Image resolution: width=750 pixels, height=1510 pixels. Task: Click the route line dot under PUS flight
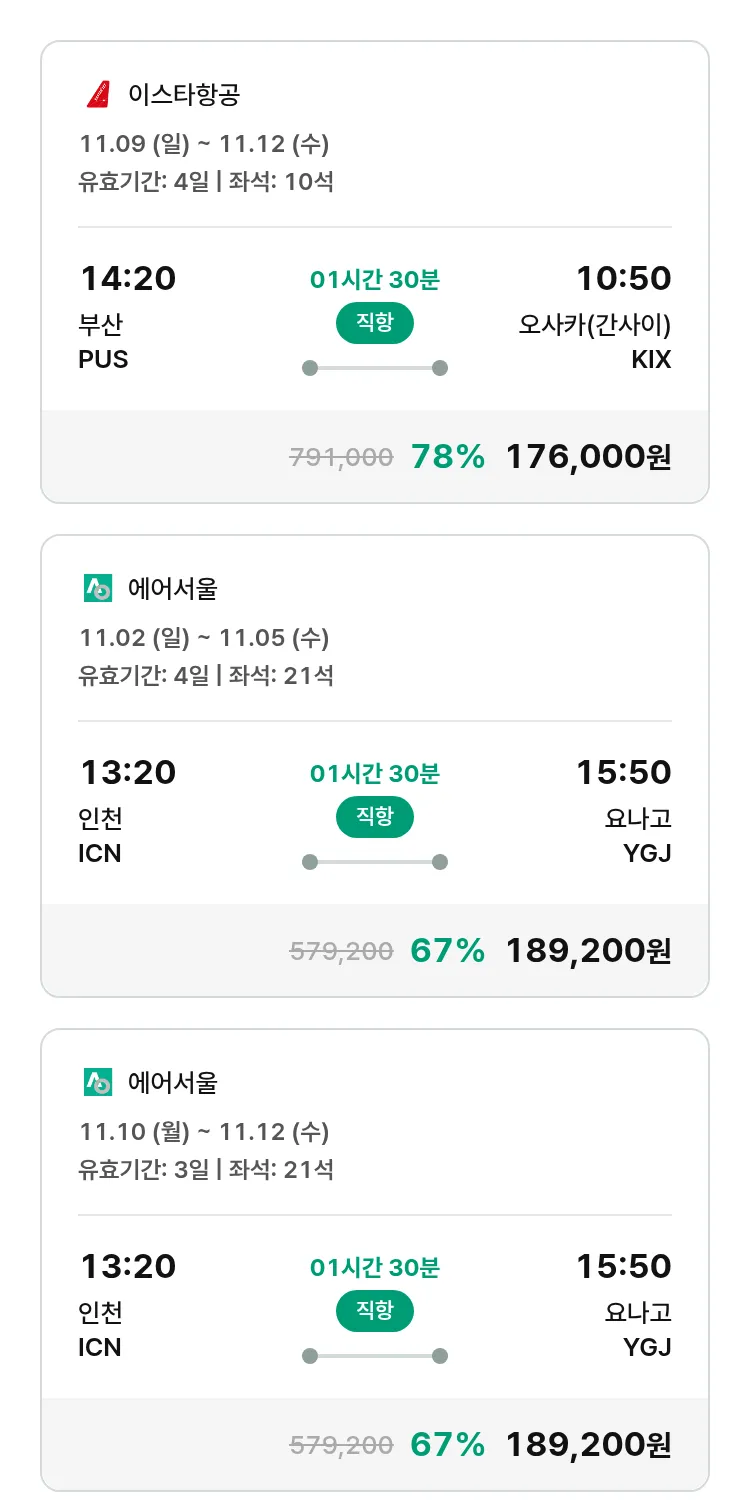pyautogui.click(x=310, y=368)
